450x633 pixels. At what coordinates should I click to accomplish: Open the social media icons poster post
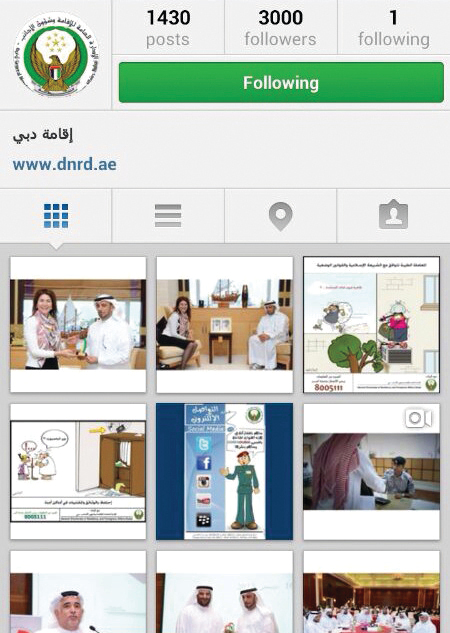[224, 471]
